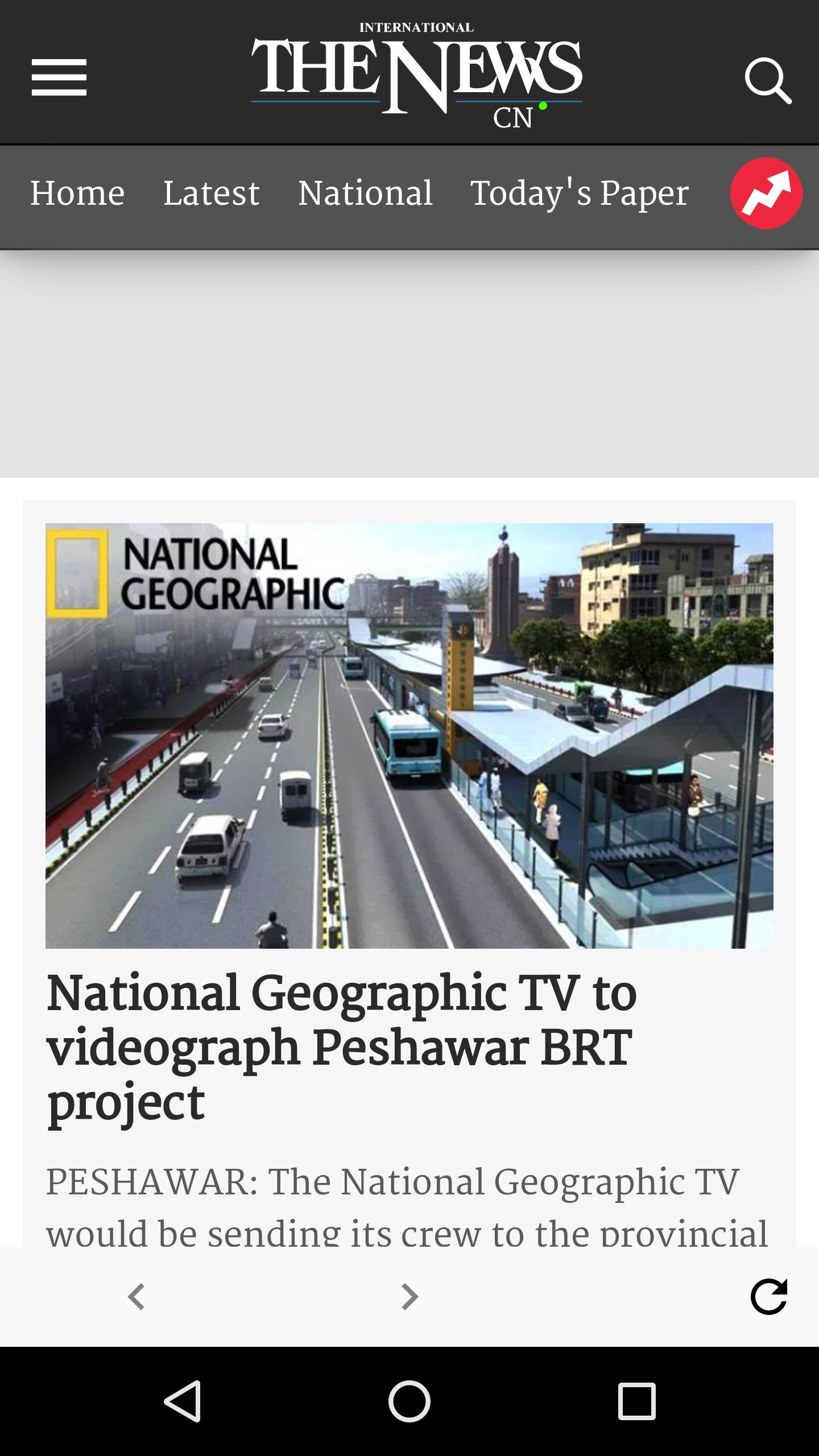This screenshot has width=819, height=1456.
Task: Open the system recent apps view
Action: click(x=637, y=1401)
